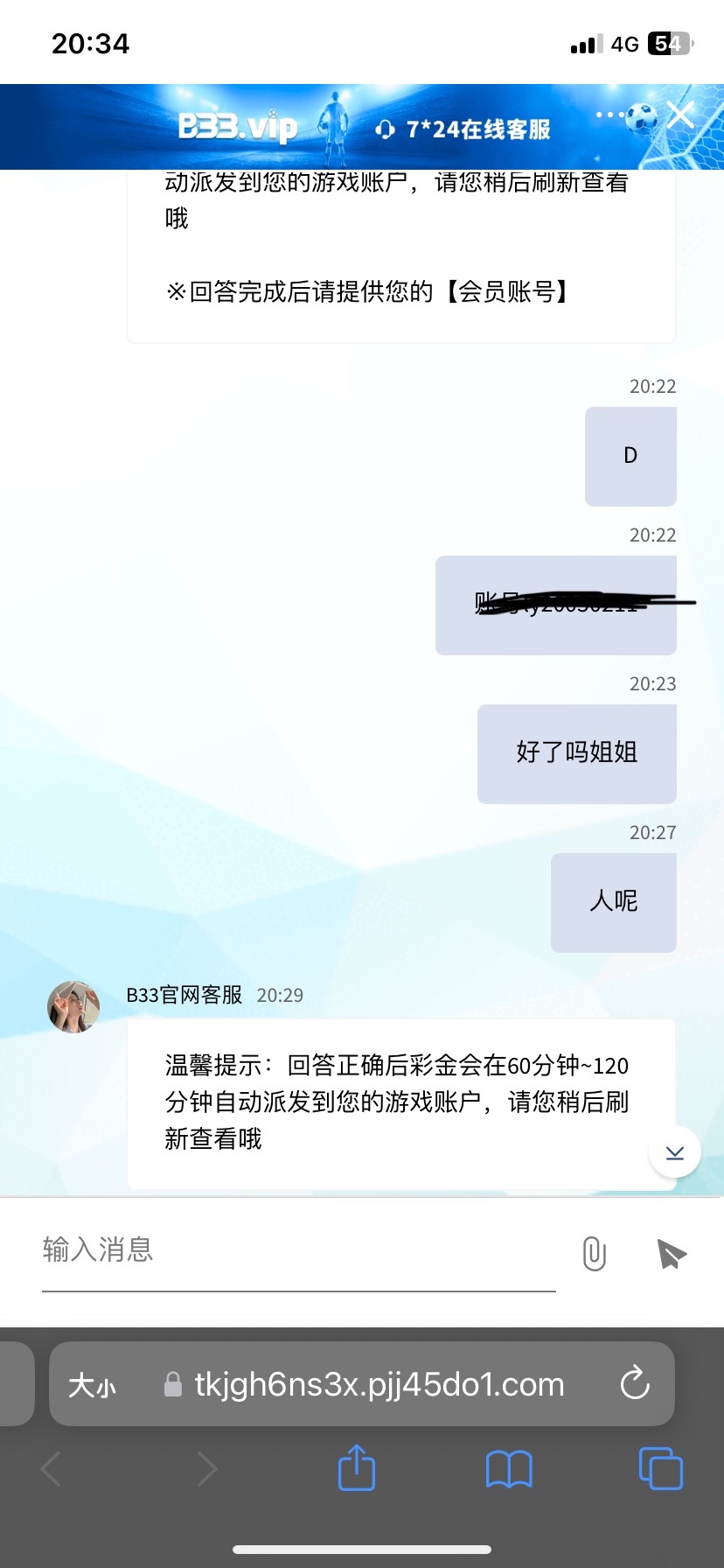Show all open Safari tabs
The height and width of the screenshot is (1568, 724).
pos(660,1468)
